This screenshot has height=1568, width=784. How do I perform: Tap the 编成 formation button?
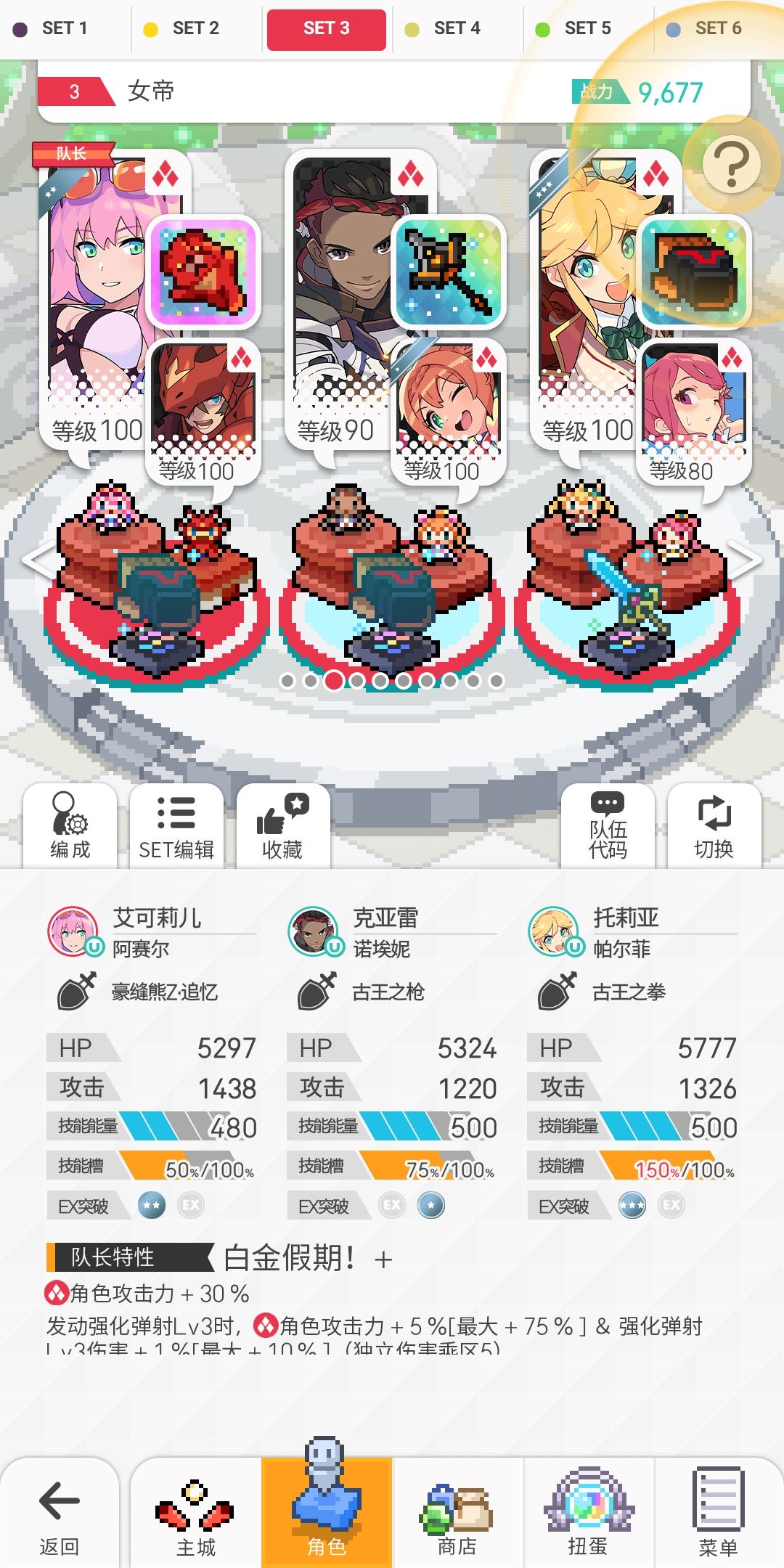click(x=70, y=825)
